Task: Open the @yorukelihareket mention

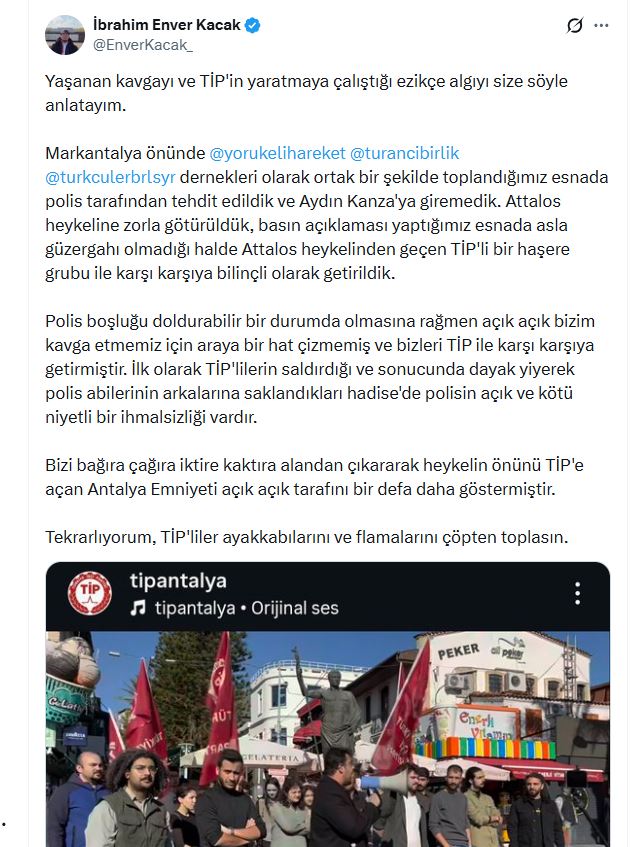Action: coord(277,153)
